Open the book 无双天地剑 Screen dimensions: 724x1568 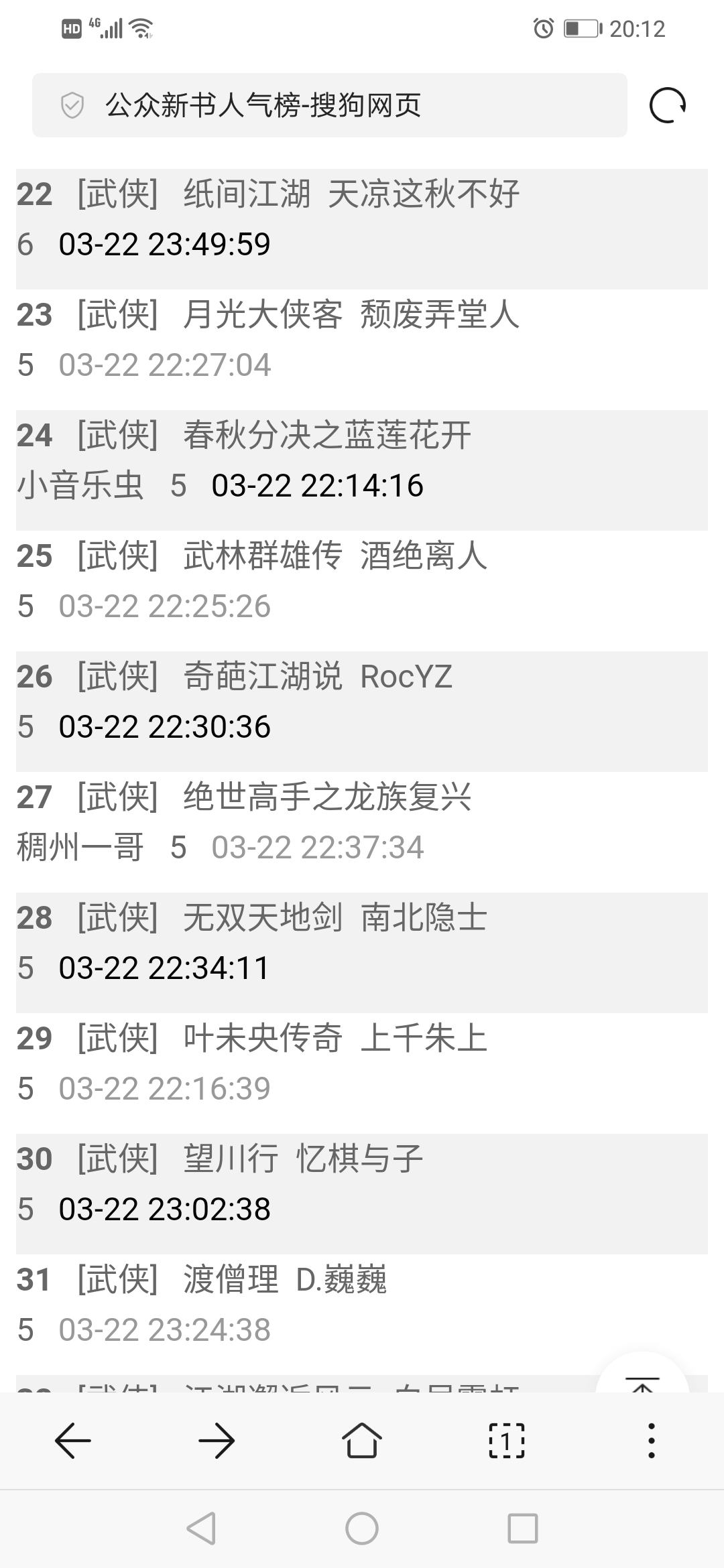pyautogui.click(x=263, y=918)
